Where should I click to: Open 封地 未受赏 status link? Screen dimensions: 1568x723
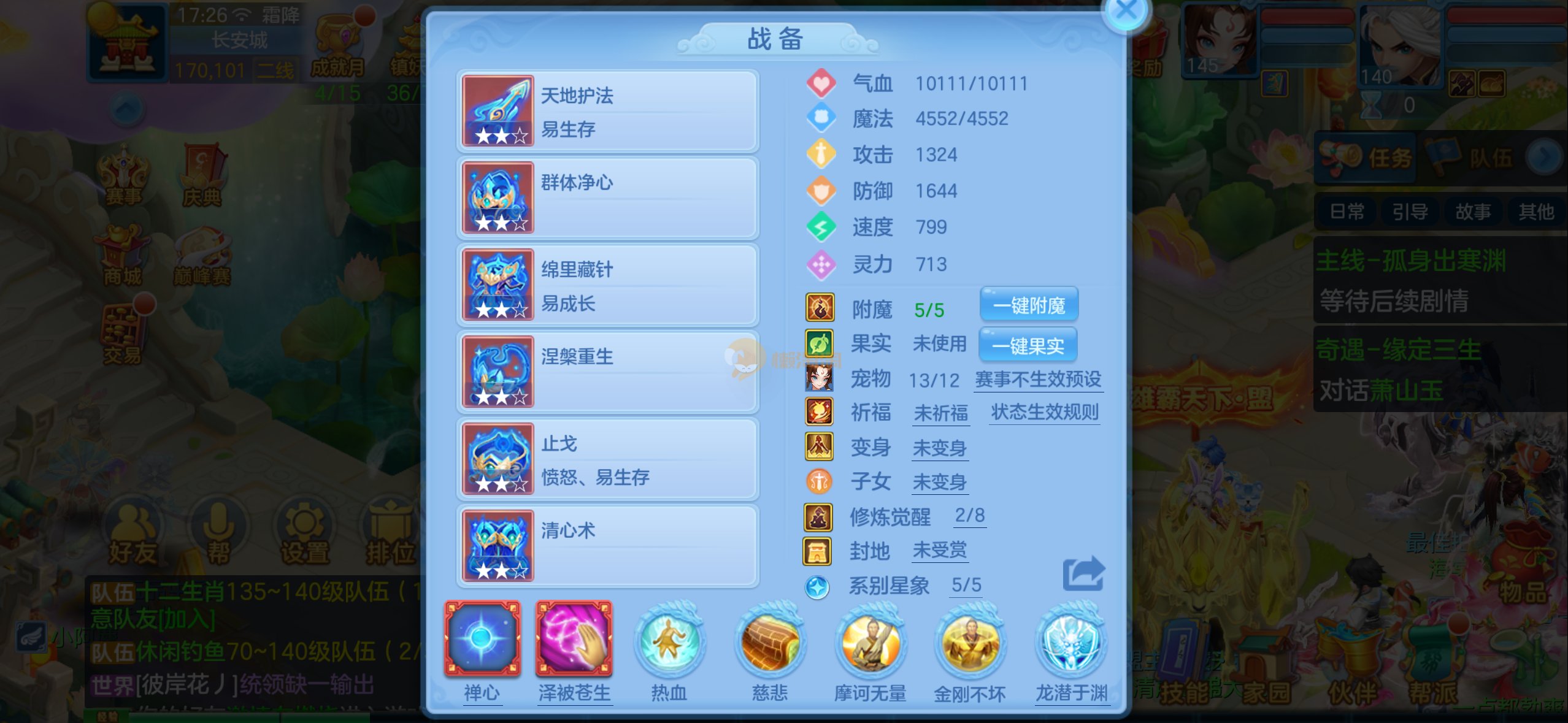click(x=939, y=550)
